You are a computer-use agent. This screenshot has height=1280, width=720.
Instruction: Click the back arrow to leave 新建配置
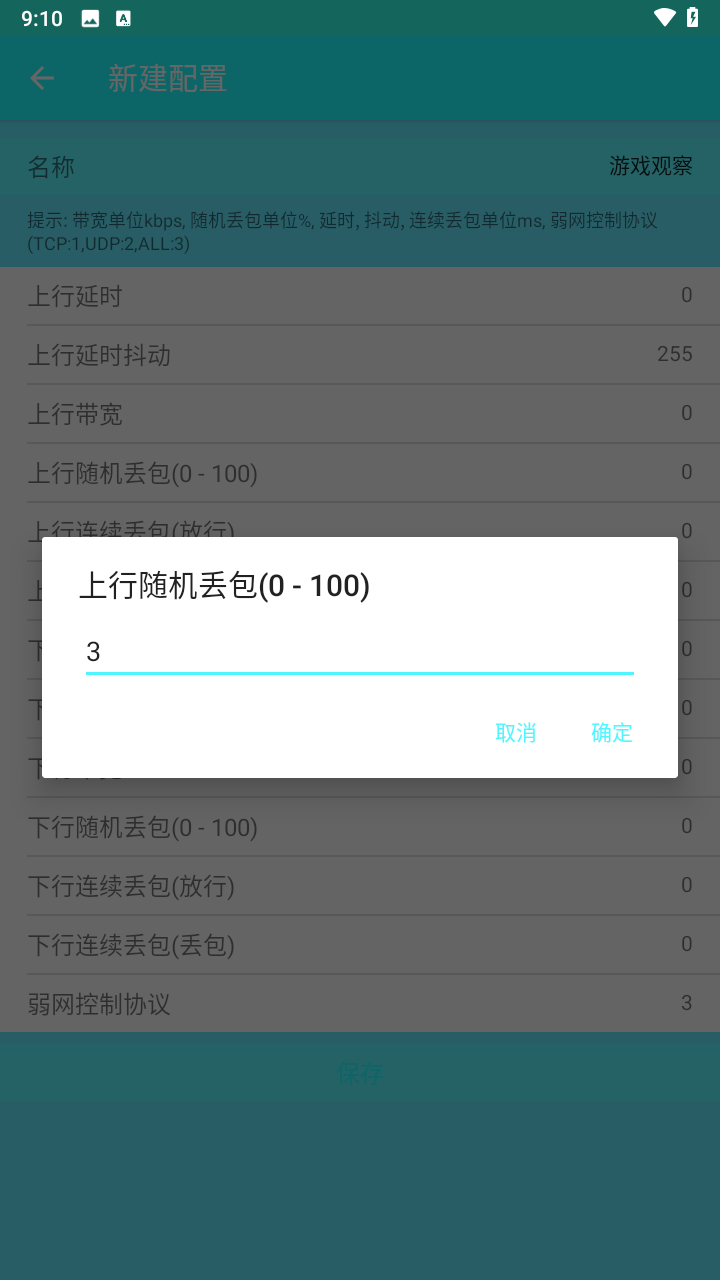(42, 77)
